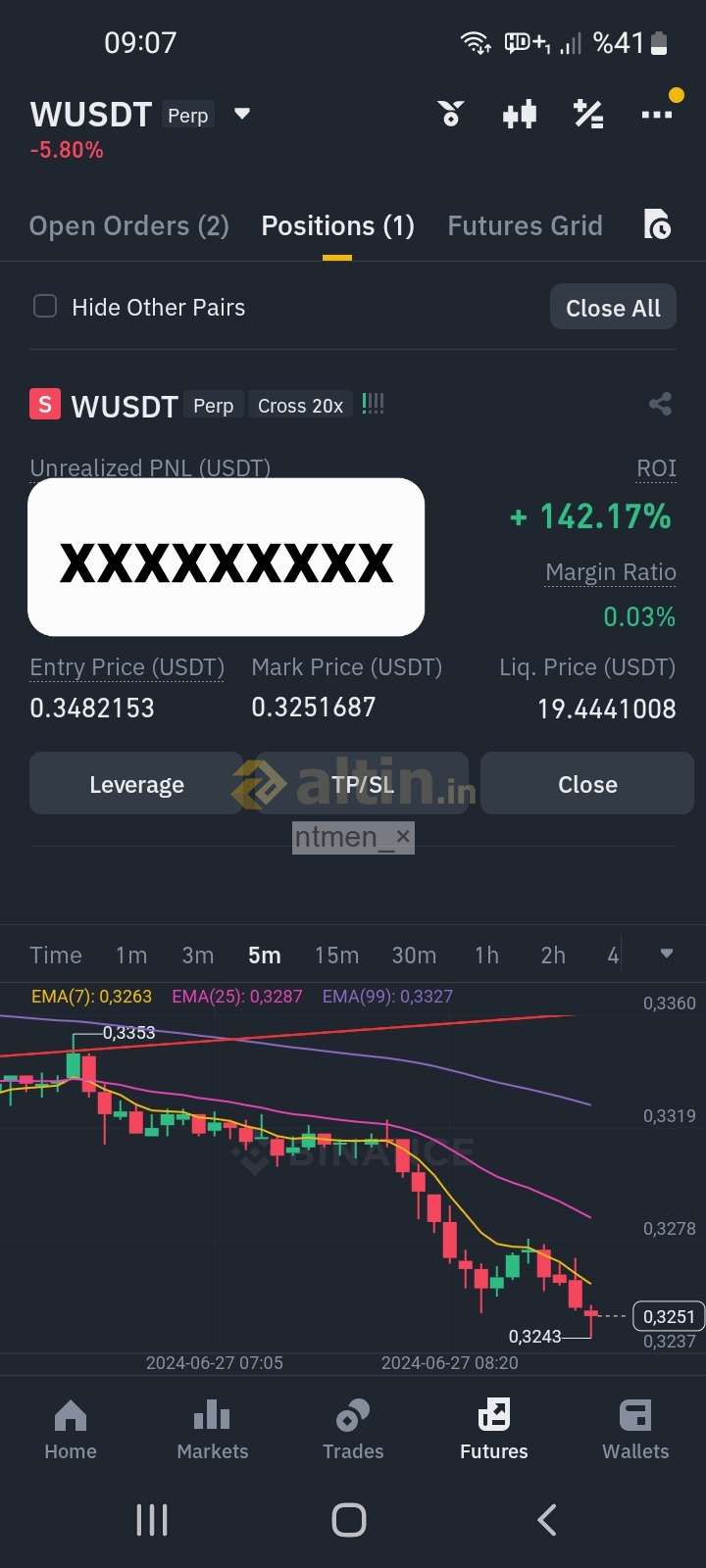Adjust Leverage for the position
706x1568 pixels.
pyautogui.click(x=136, y=784)
